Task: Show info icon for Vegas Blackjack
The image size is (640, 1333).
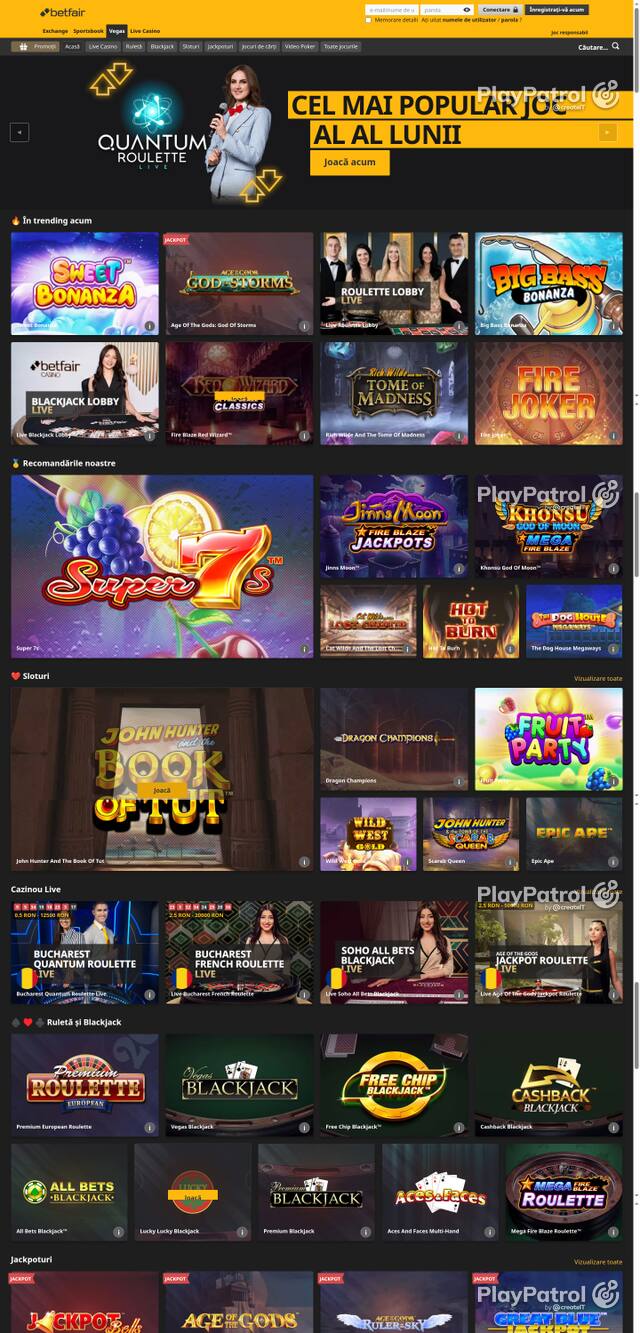Action: (304, 1127)
